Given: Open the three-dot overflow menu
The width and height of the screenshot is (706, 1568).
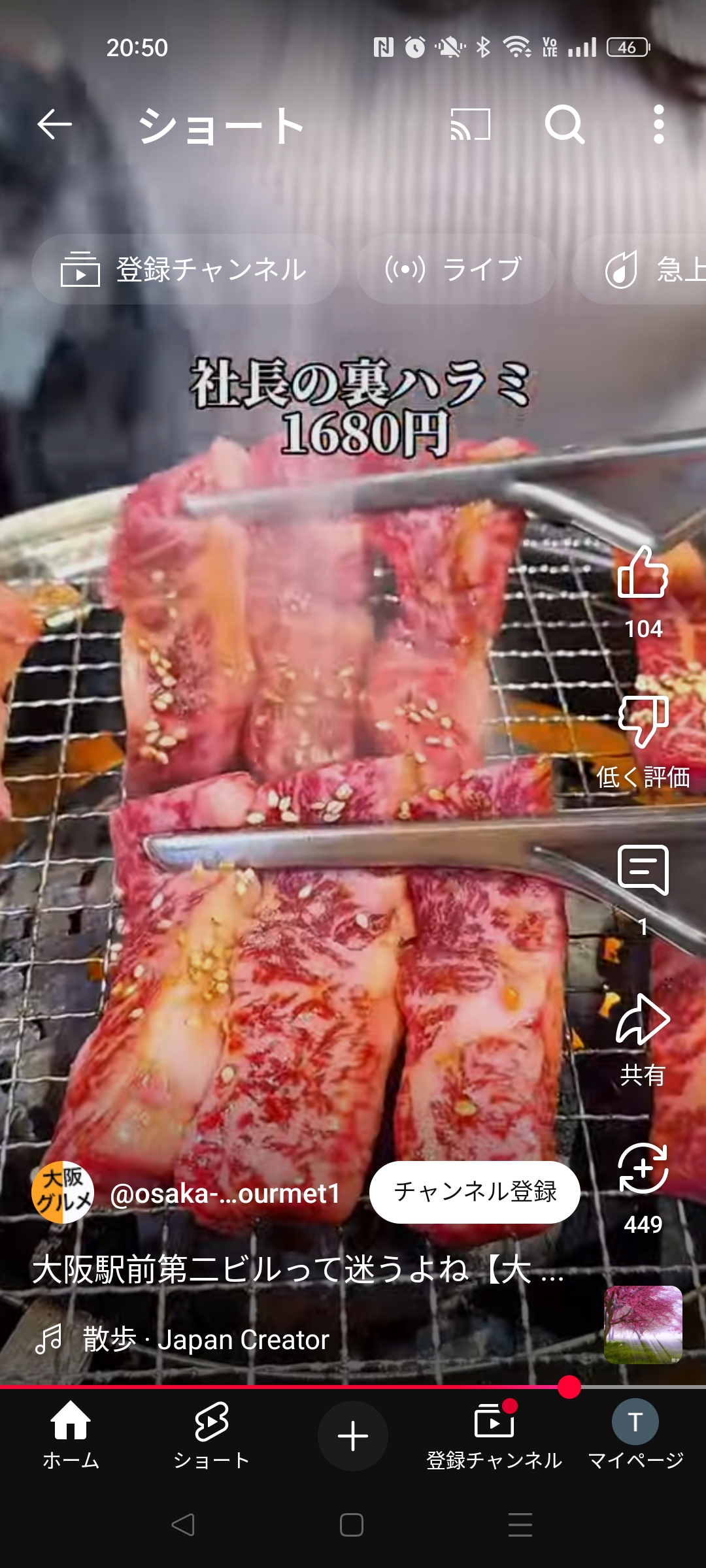Looking at the screenshot, I should (x=658, y=124).
